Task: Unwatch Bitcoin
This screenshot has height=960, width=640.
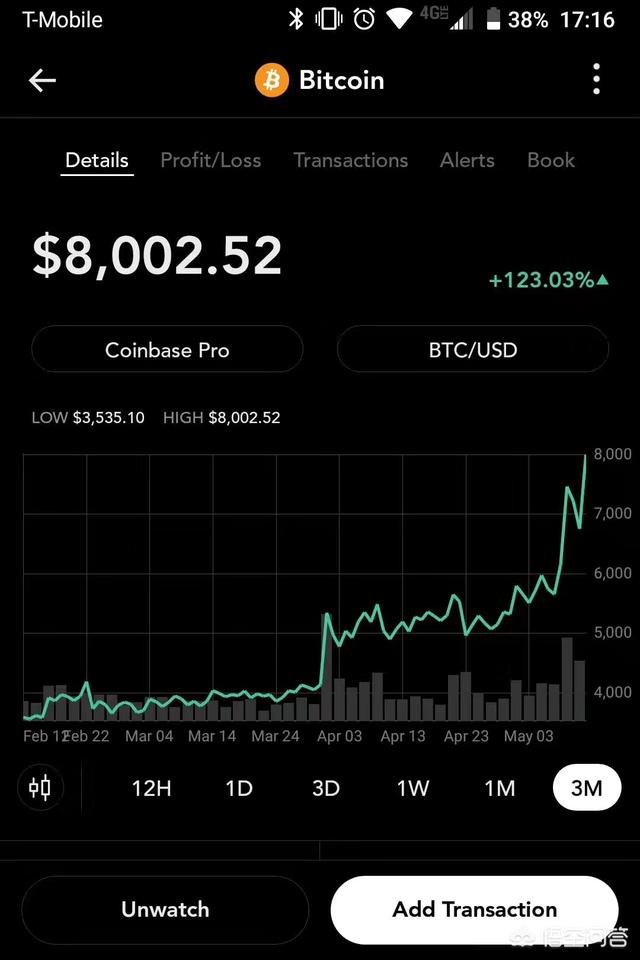Action: click(165, 909)
